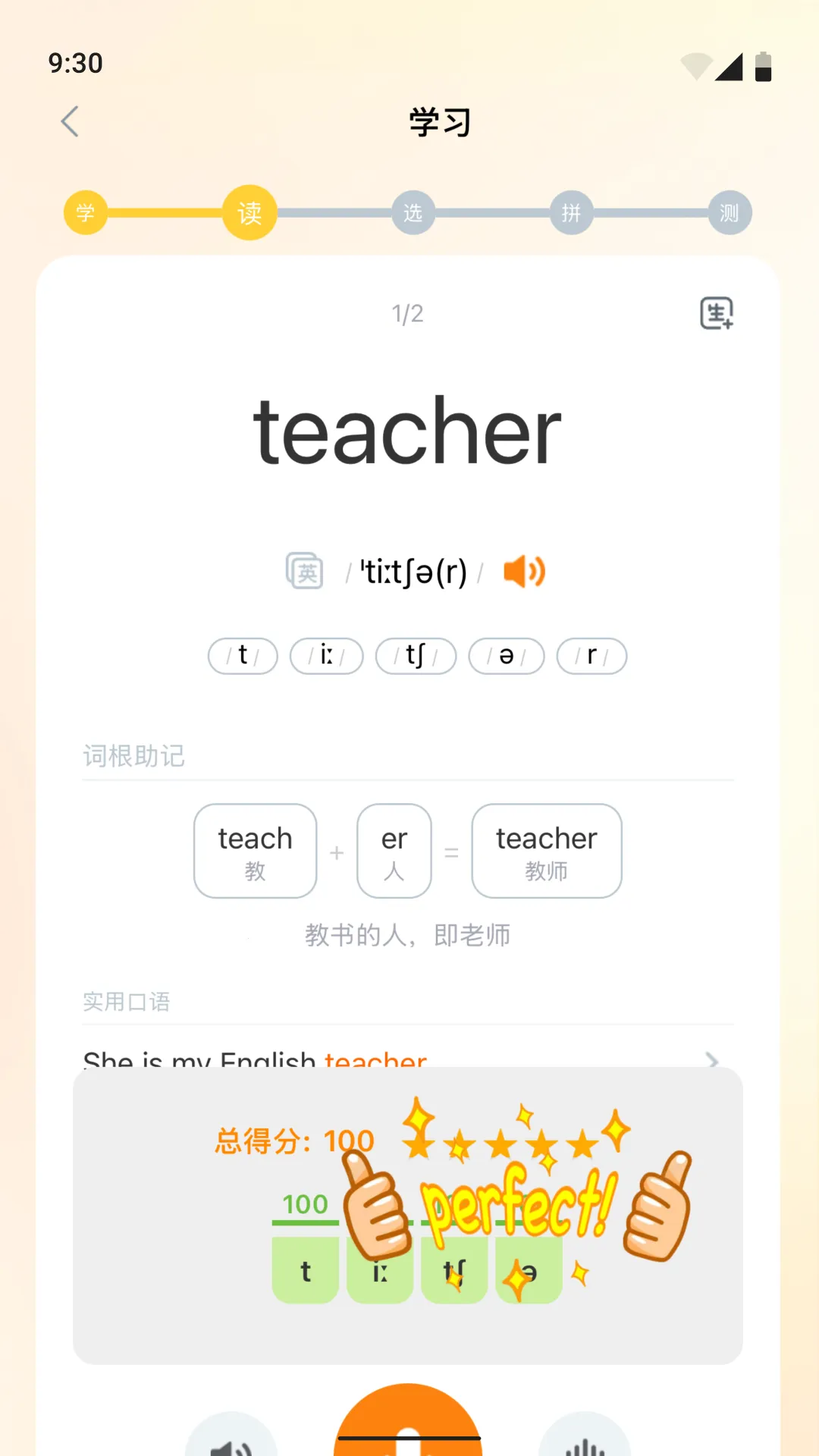819x1456 pixels.
Task: Tap the /r/ phoneme chip
Action: point(591,656)
